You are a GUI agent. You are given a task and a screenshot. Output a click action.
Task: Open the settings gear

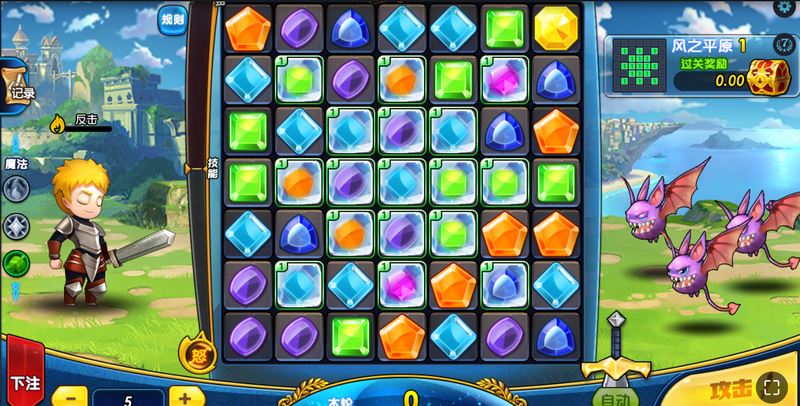click(786, 8)
